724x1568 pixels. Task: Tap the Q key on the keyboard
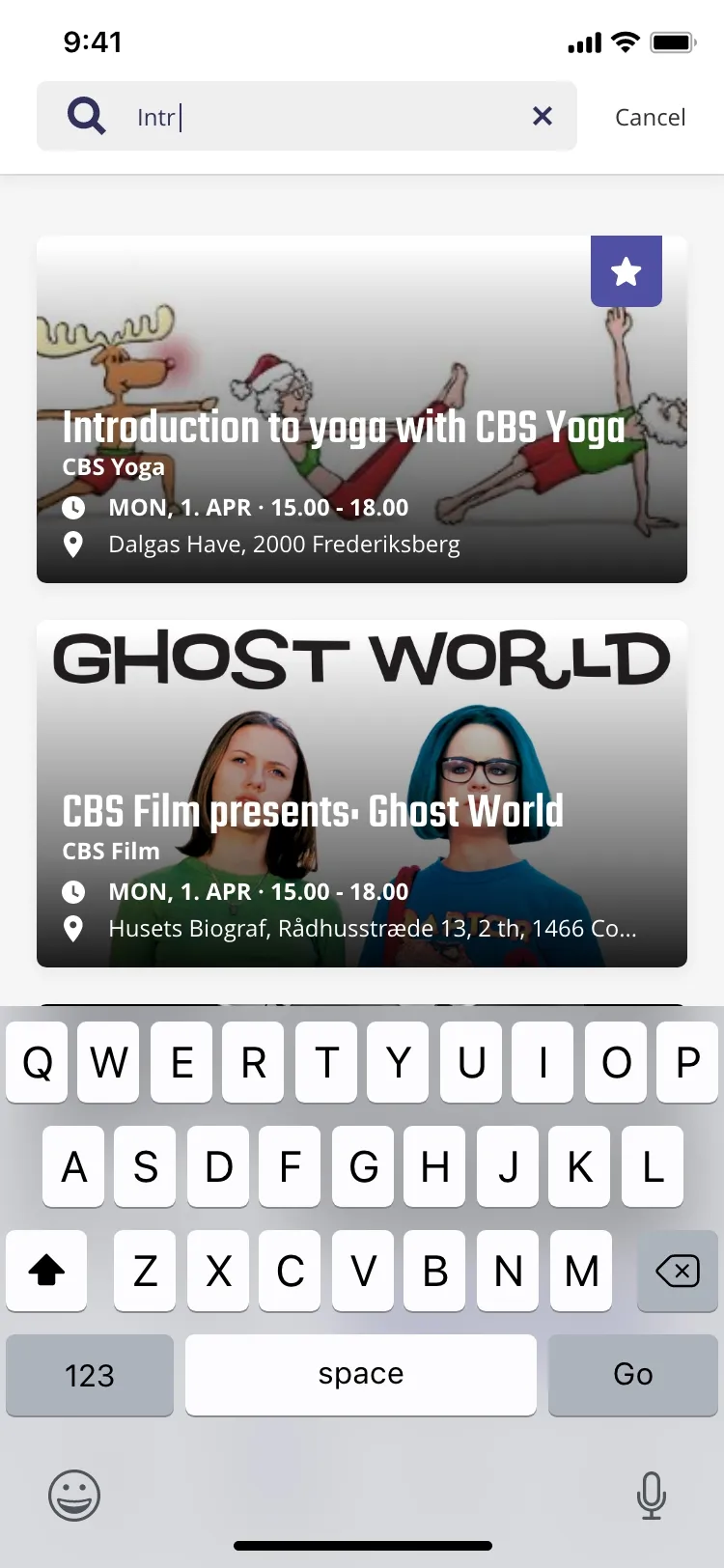coord(36,1062)
